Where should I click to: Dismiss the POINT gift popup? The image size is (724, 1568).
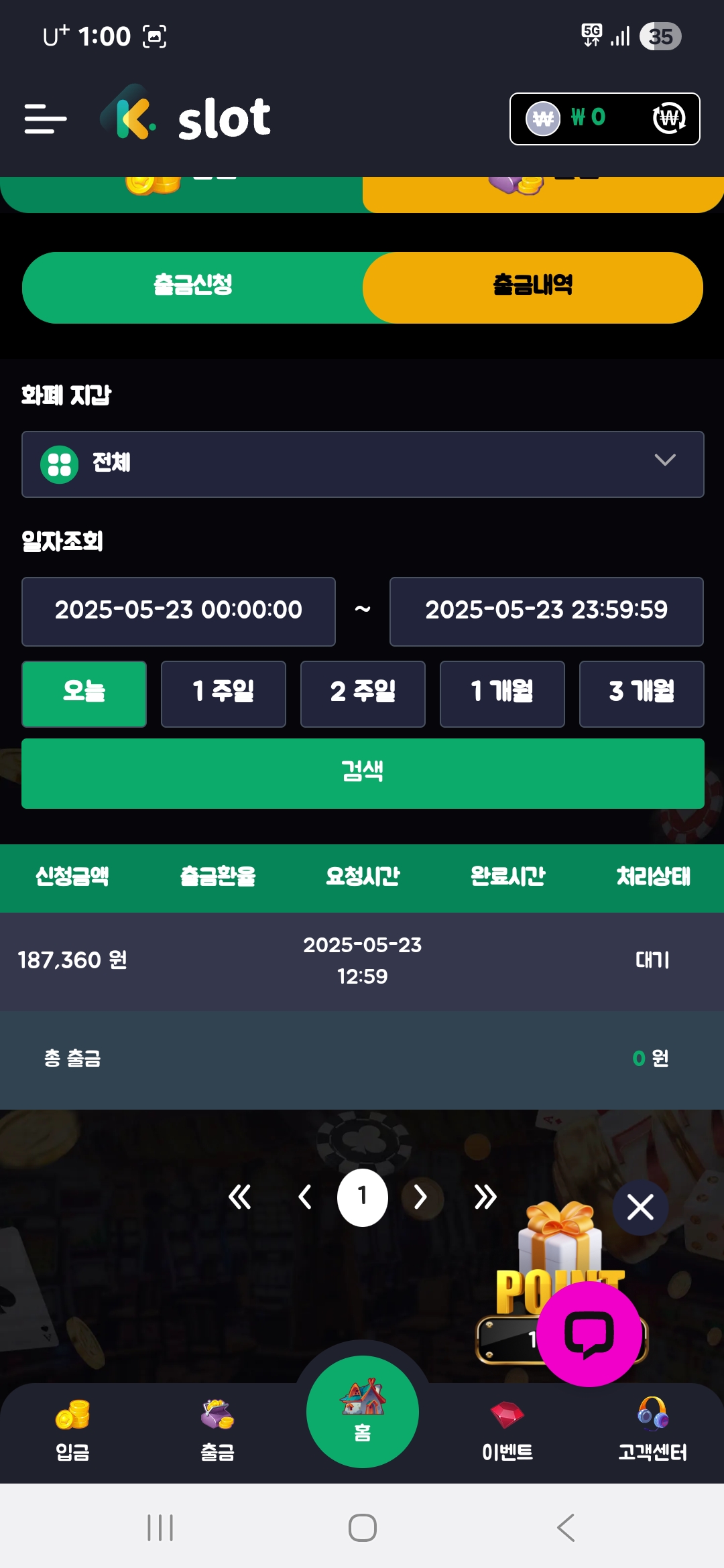(640, 1207)
